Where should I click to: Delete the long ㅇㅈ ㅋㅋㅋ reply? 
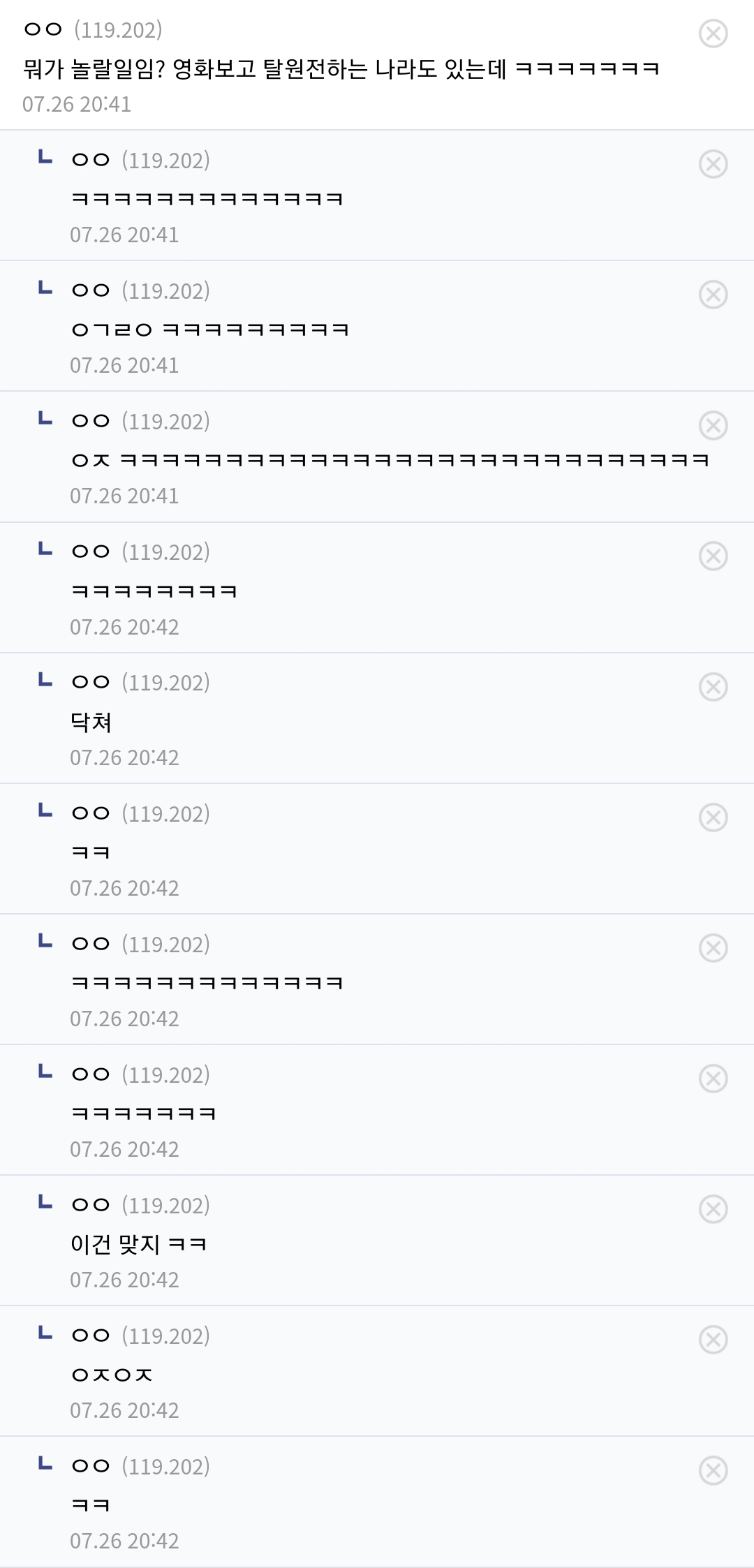tap(713, 425)
